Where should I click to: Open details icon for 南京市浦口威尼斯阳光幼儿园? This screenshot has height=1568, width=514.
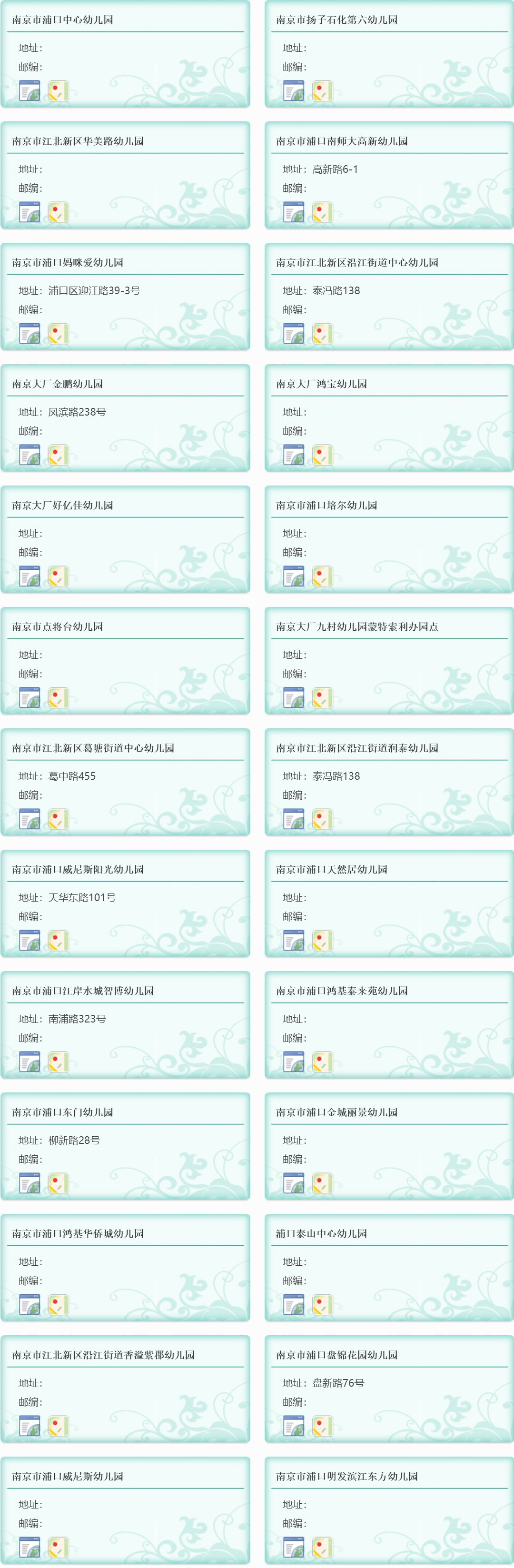29,941
